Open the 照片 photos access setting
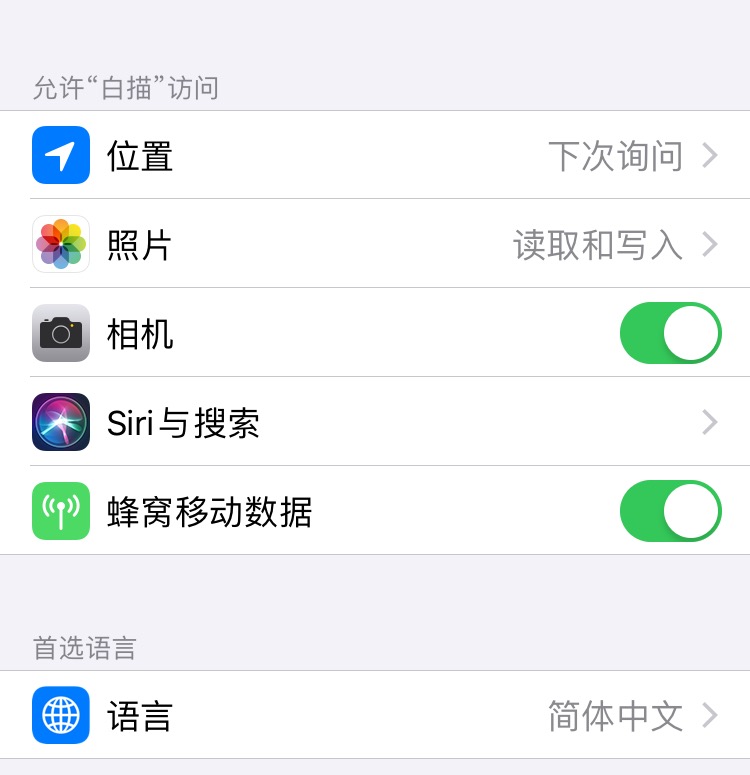750x775 pixels. click(375, 245)
